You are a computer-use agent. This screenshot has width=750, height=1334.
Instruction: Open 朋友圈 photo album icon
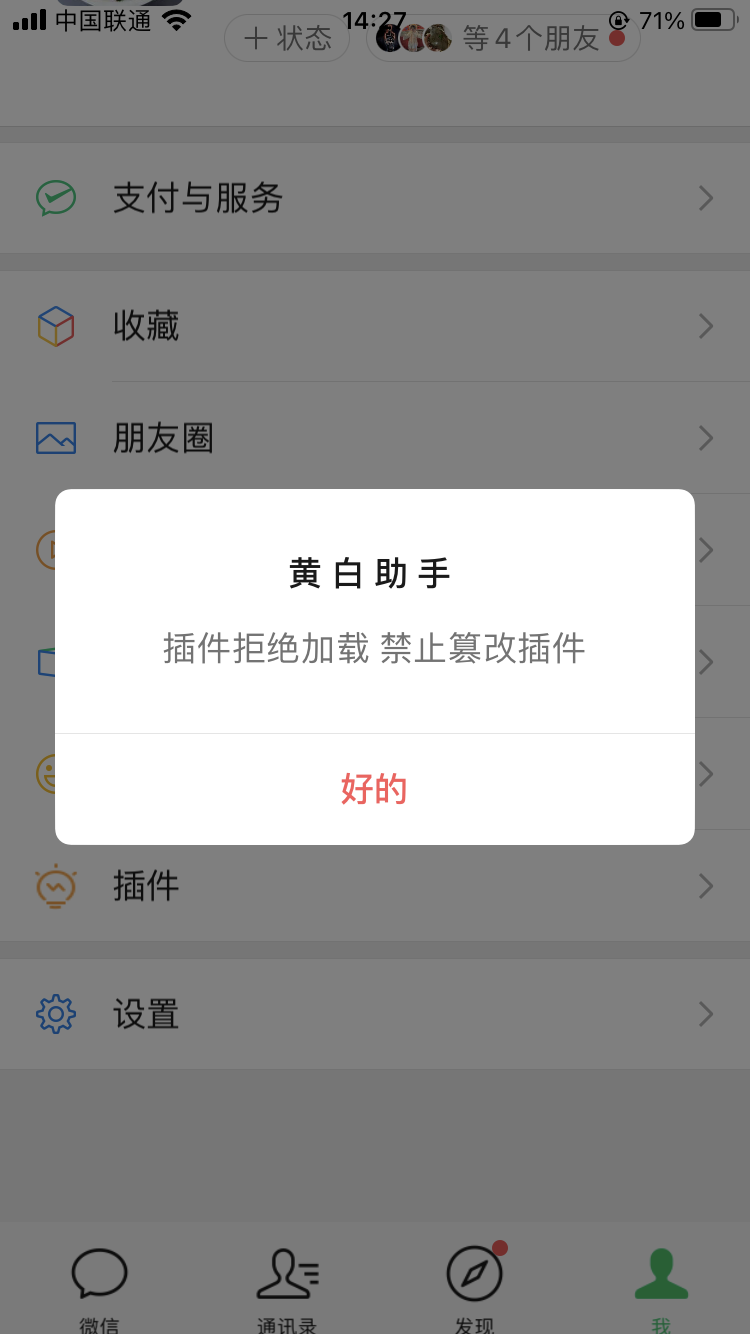point(57,438)
